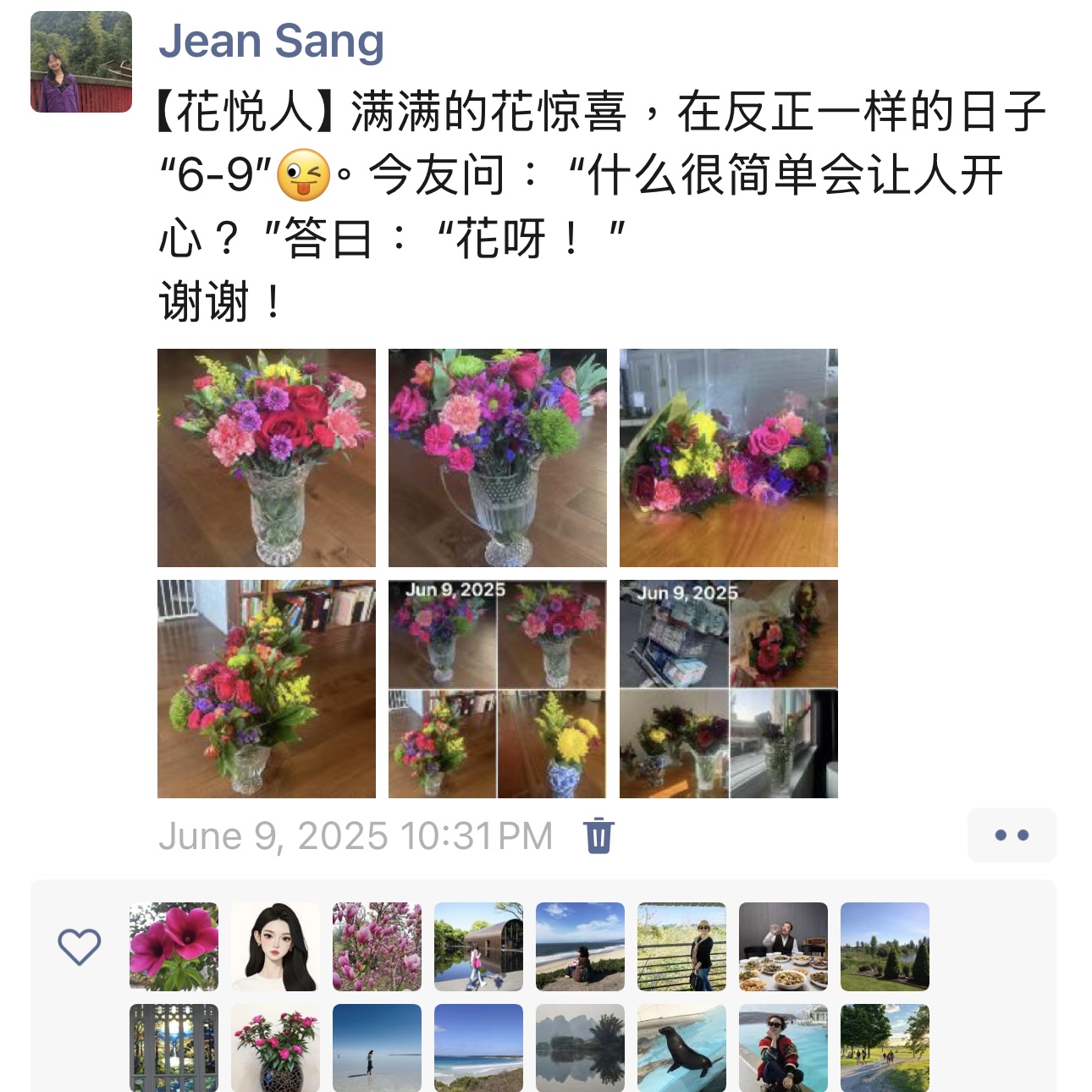This screenshot has width=1092, height=1092.
Task: Open the liker with the dining table avatar
Action: pyautogui.click(x=783, y=946)
